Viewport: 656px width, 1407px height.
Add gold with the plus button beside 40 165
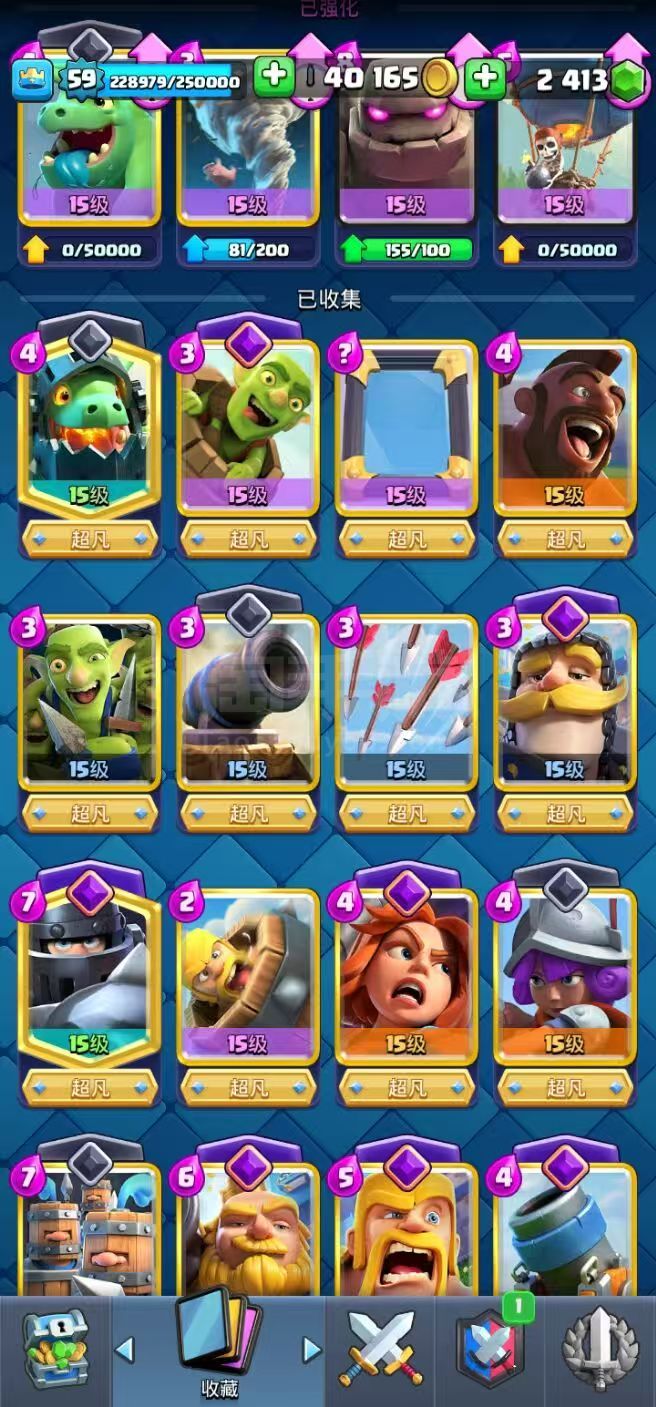485,78
